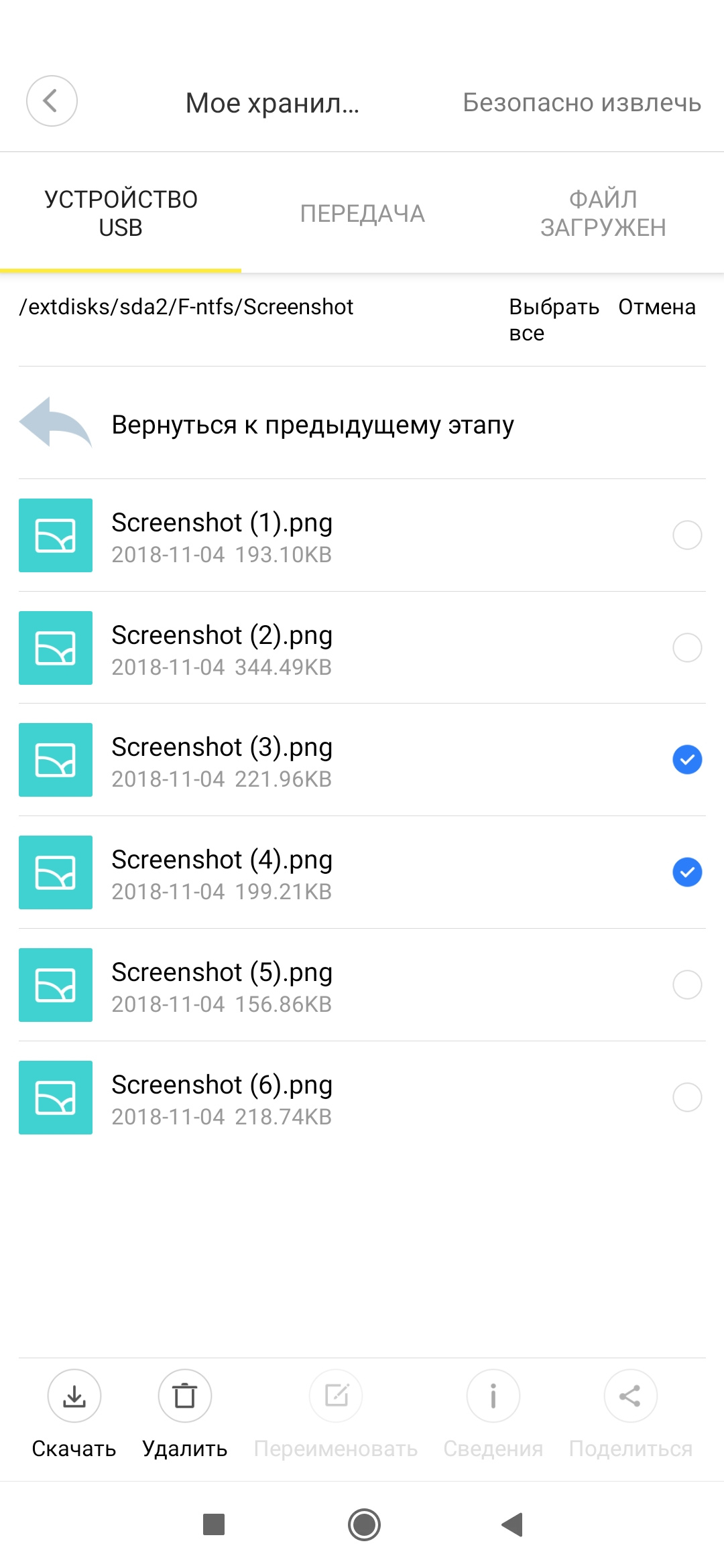Screen dimensions: 724x1568
Task: Open the ФАЙЛ ЗАГРУЖЕН tab
Action: point(603,213)
